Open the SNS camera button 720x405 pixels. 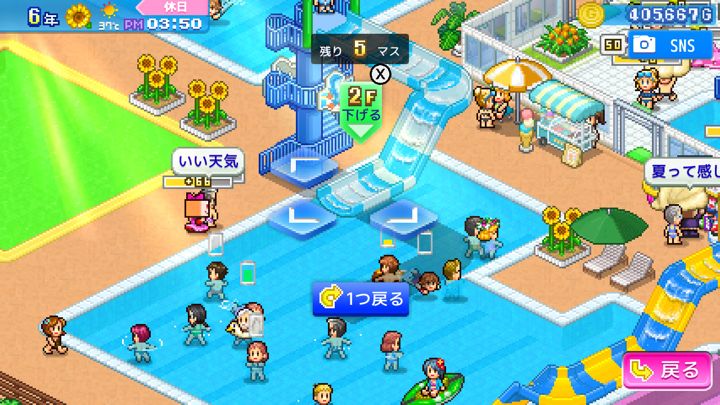[x=670, y=44]
